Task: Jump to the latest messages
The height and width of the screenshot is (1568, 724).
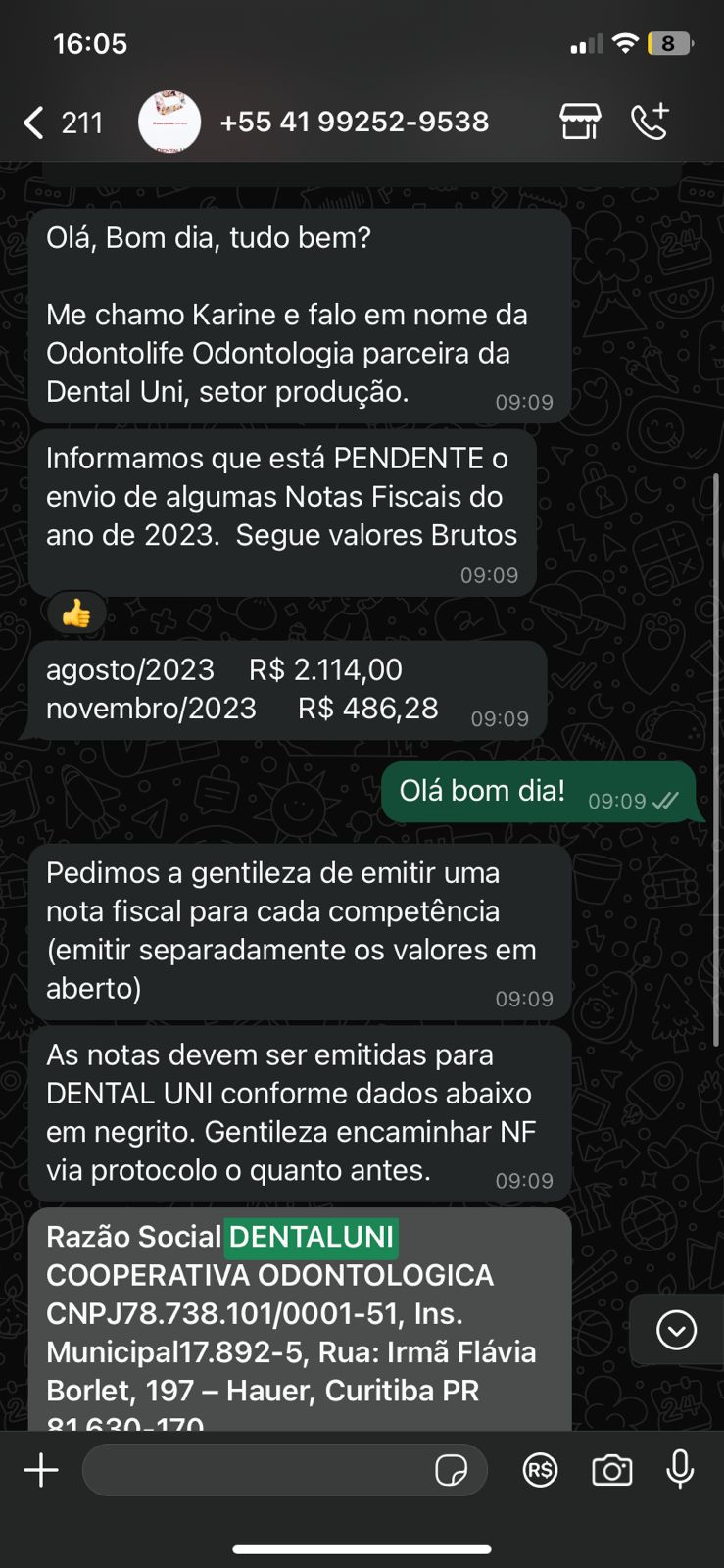Action: point(676,1330)
